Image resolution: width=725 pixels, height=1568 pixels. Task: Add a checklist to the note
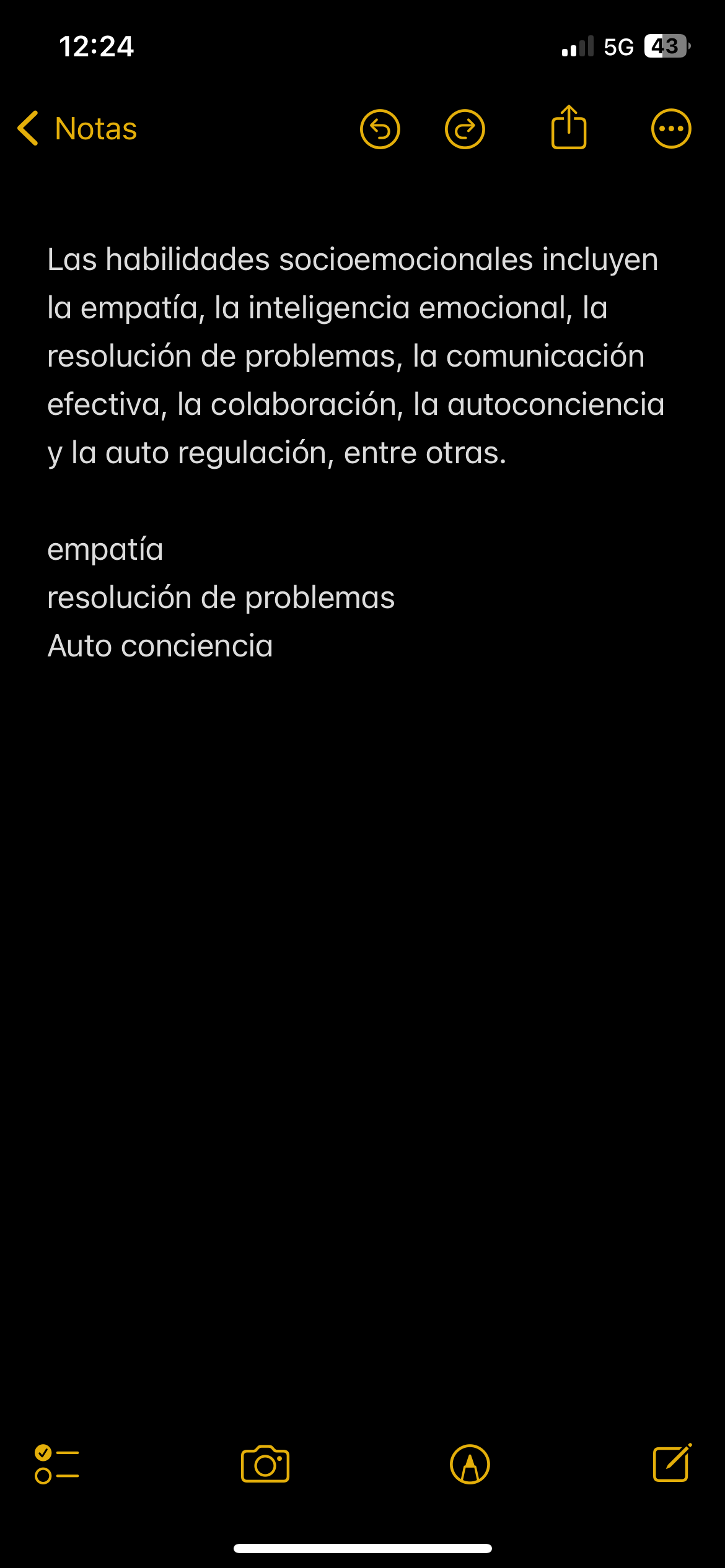(56, 1465)
